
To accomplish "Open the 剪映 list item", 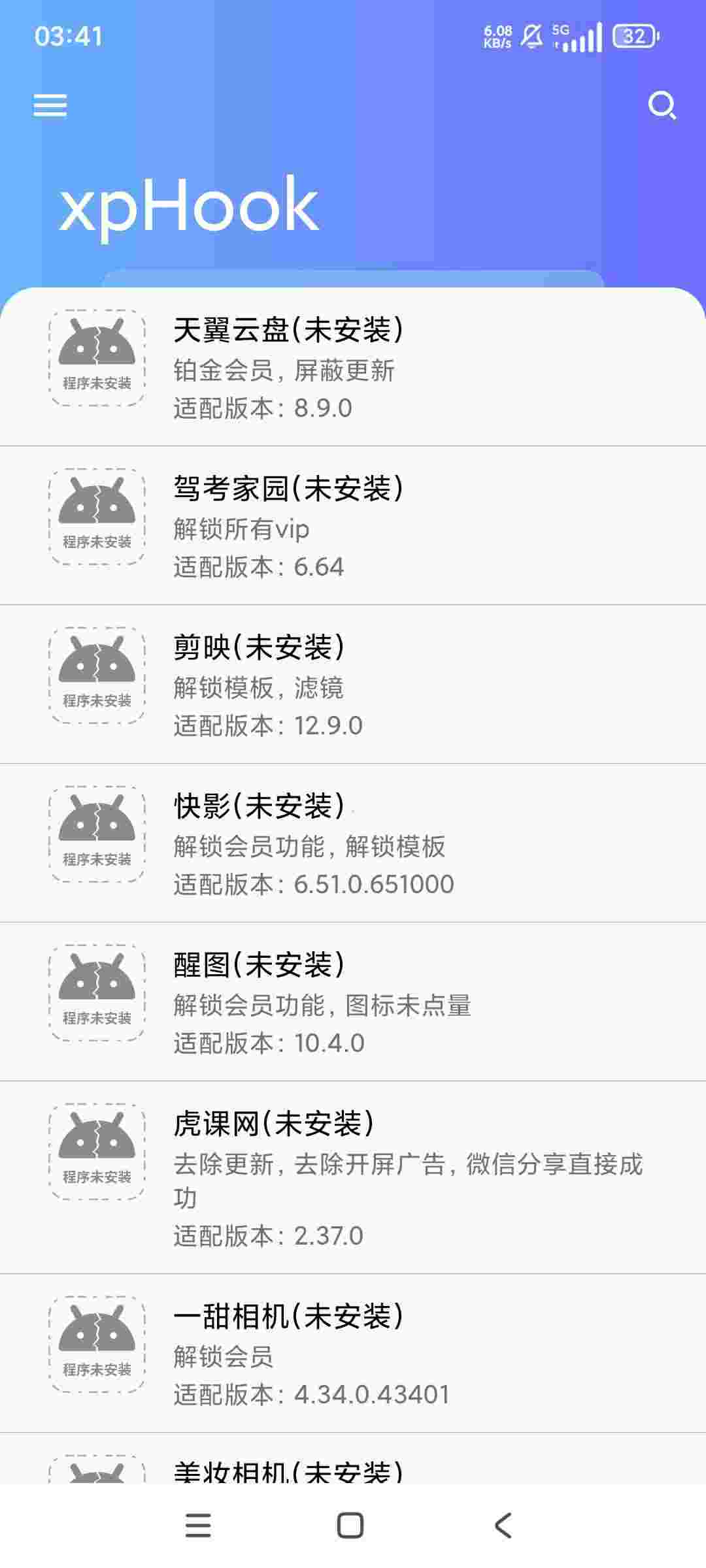I will [x=353, y=685].
